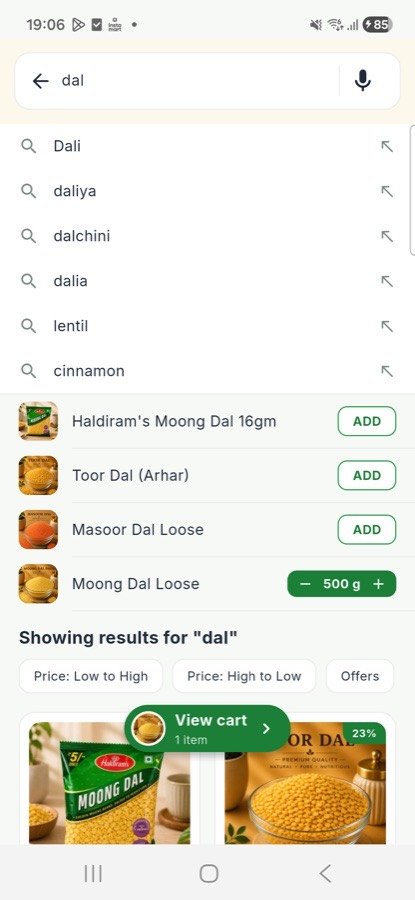This screenshot has width=415, height=900.
Task: Pick the dalchini suggestion
Action: click(207, 236)
